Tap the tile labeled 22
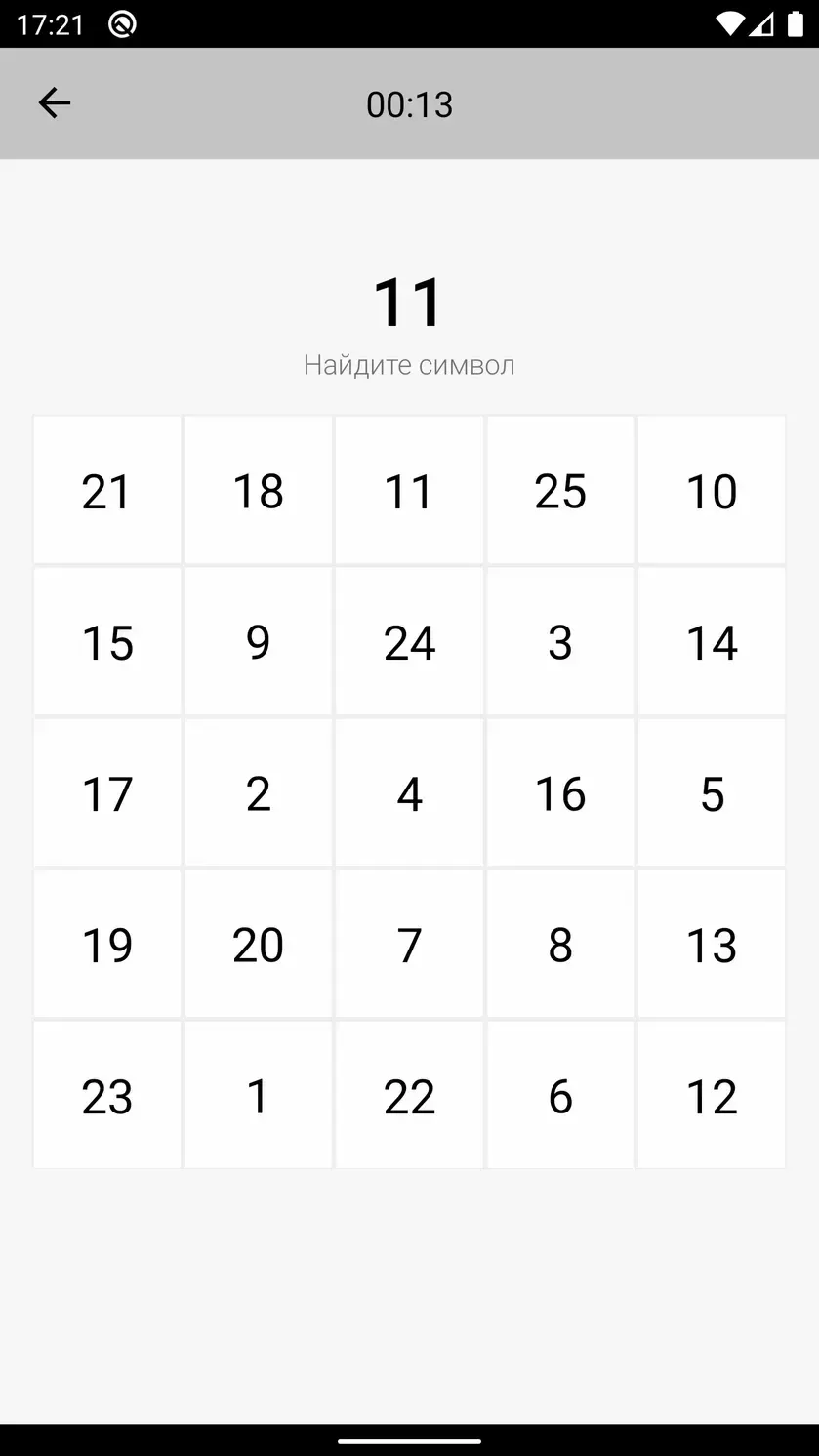Screen dimensions: 819x1456 (409, 1095)
